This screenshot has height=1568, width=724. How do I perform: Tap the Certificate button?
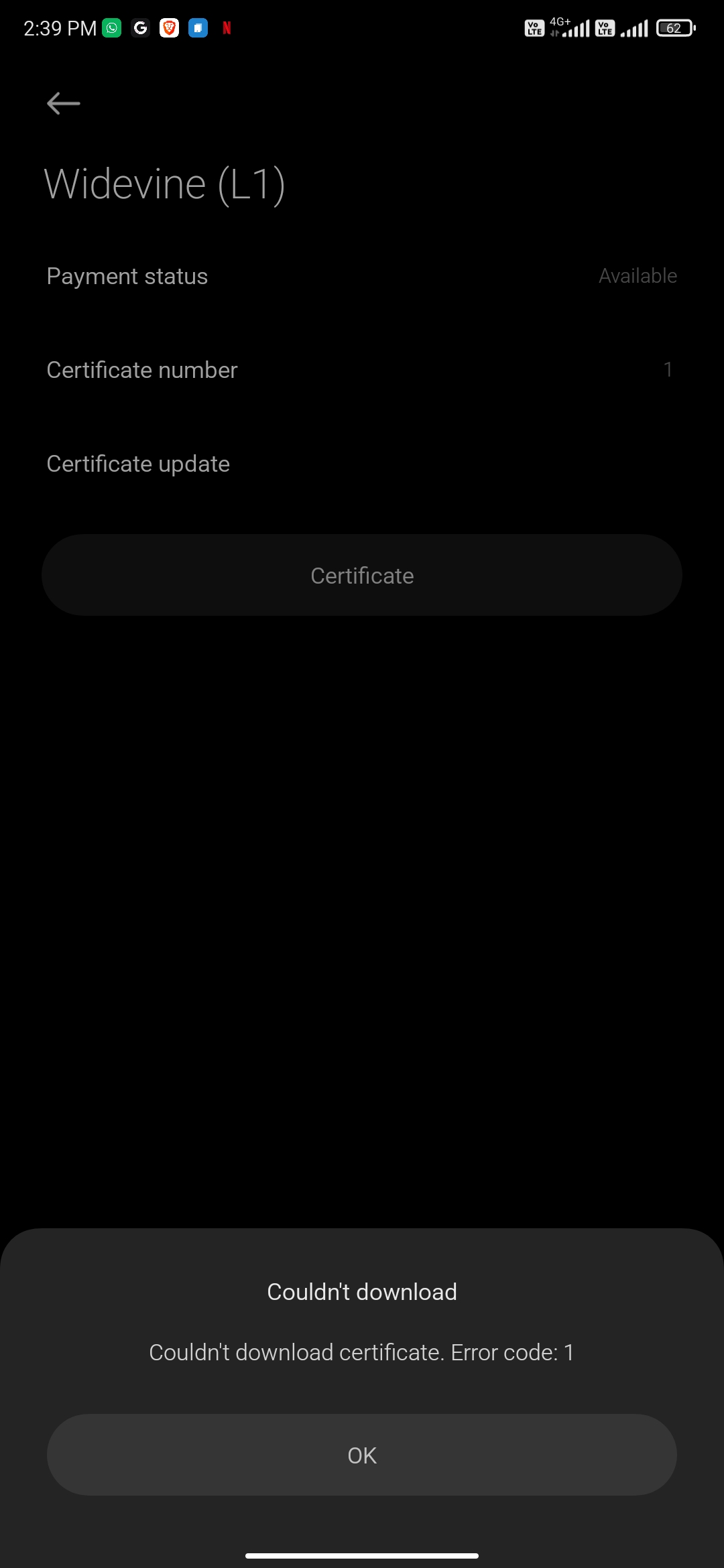pyautogui.click(x=362, y=575)
